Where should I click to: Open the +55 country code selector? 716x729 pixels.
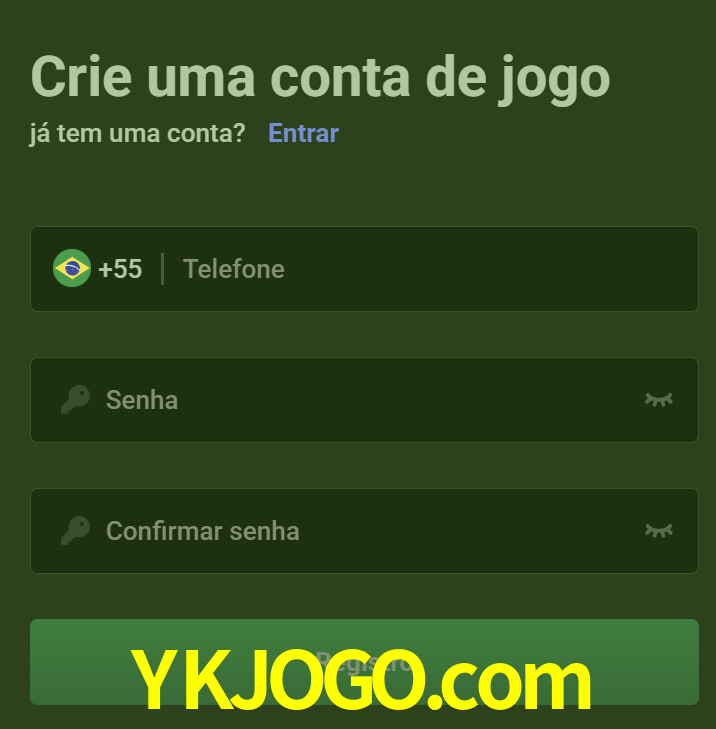click(98, 269)
